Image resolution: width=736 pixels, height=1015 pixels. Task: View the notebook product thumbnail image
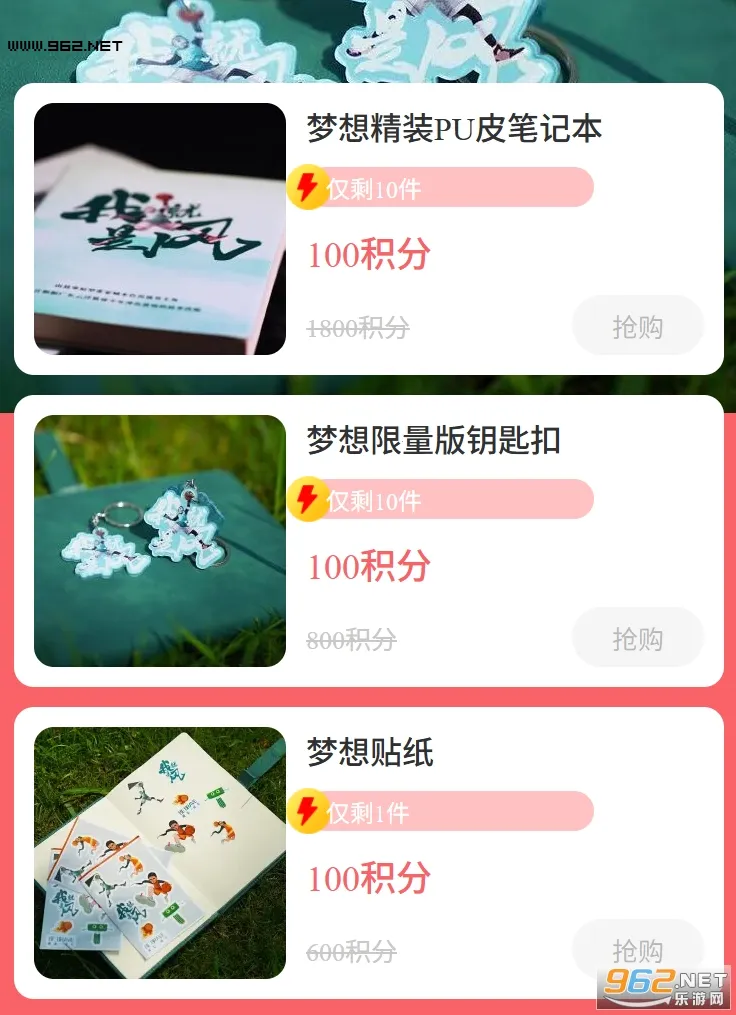pos(160,227)
